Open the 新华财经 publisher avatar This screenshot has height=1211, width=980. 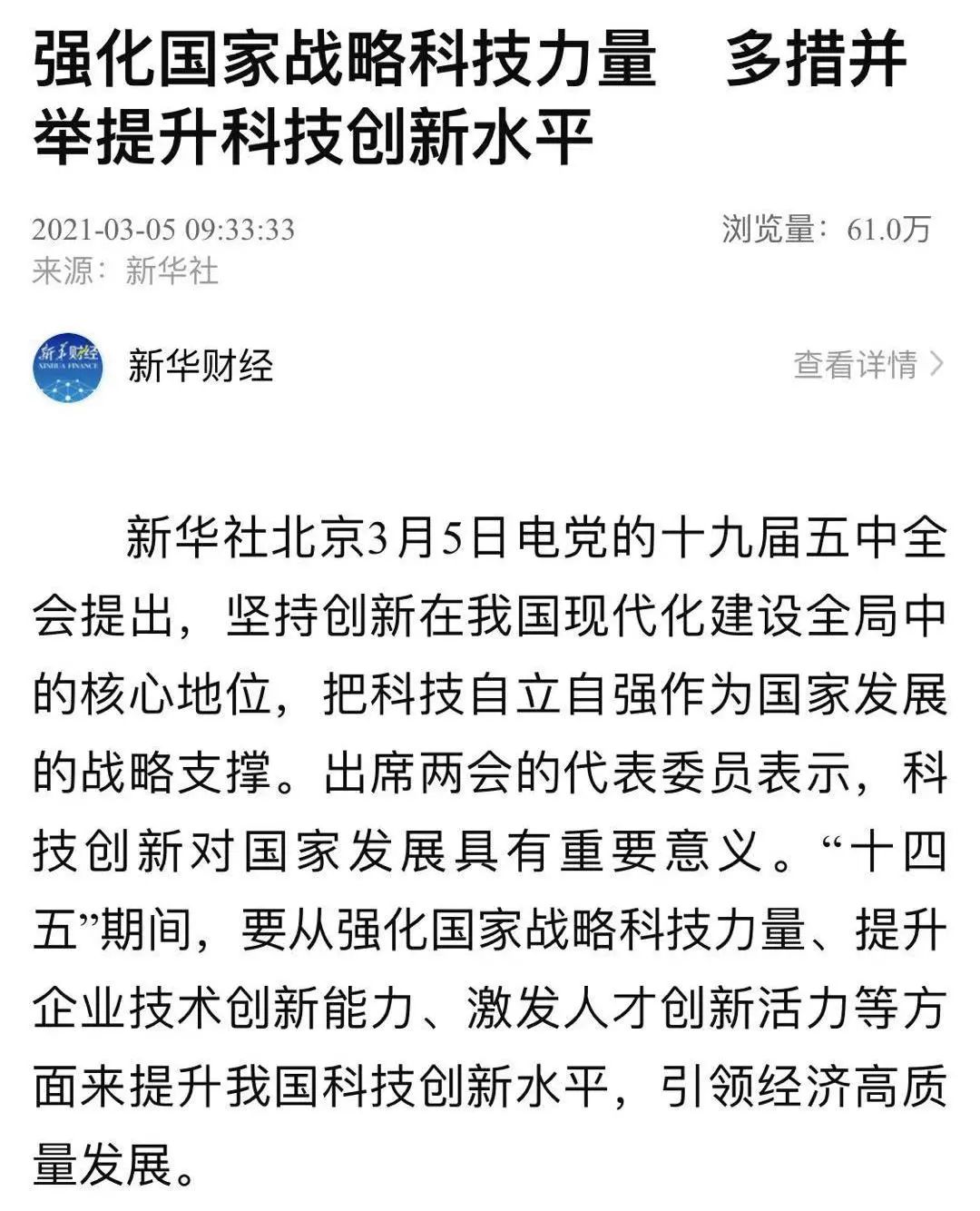[x=68, y=368]
